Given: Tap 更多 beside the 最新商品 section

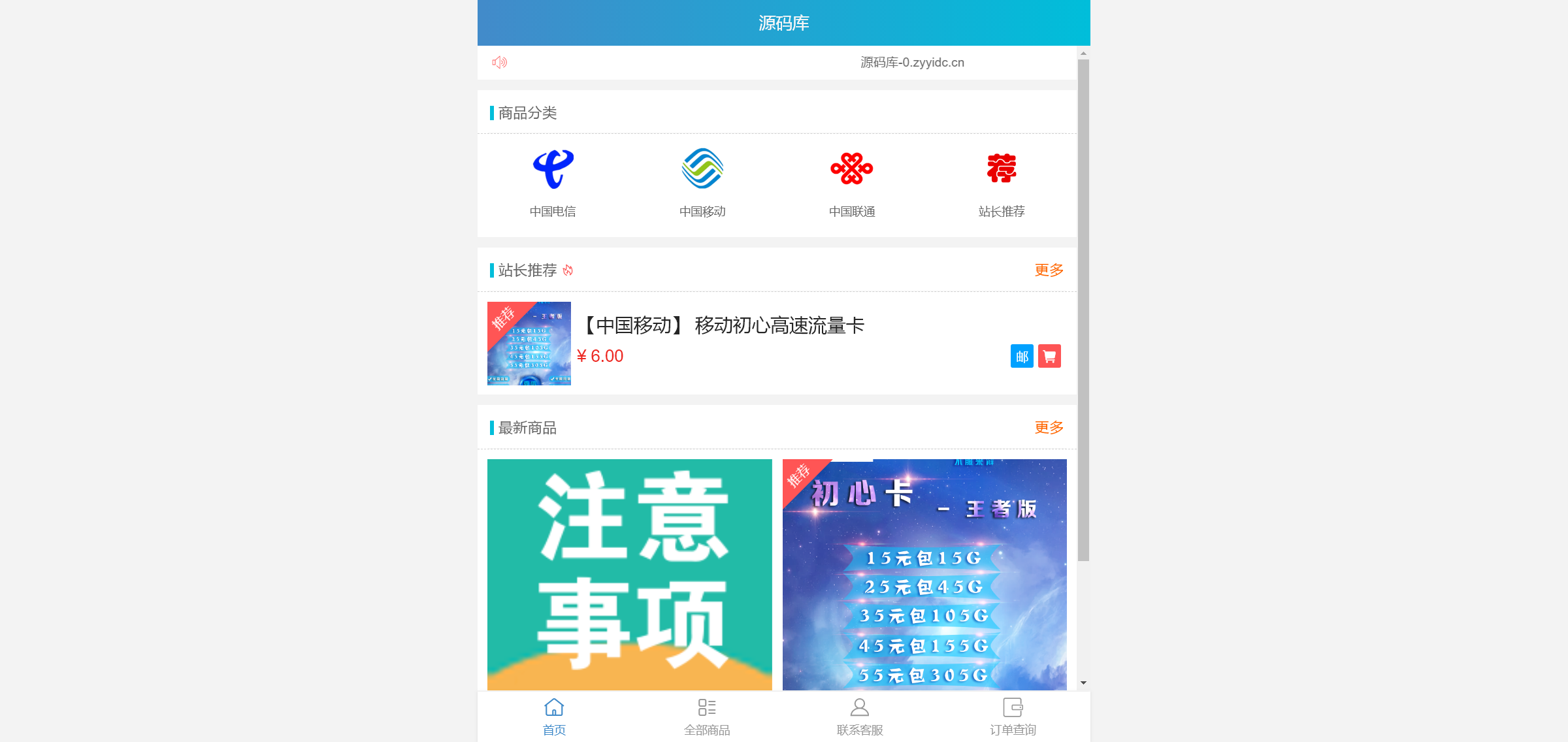Looking at the screenshot, I should (x=1049, y=427).
